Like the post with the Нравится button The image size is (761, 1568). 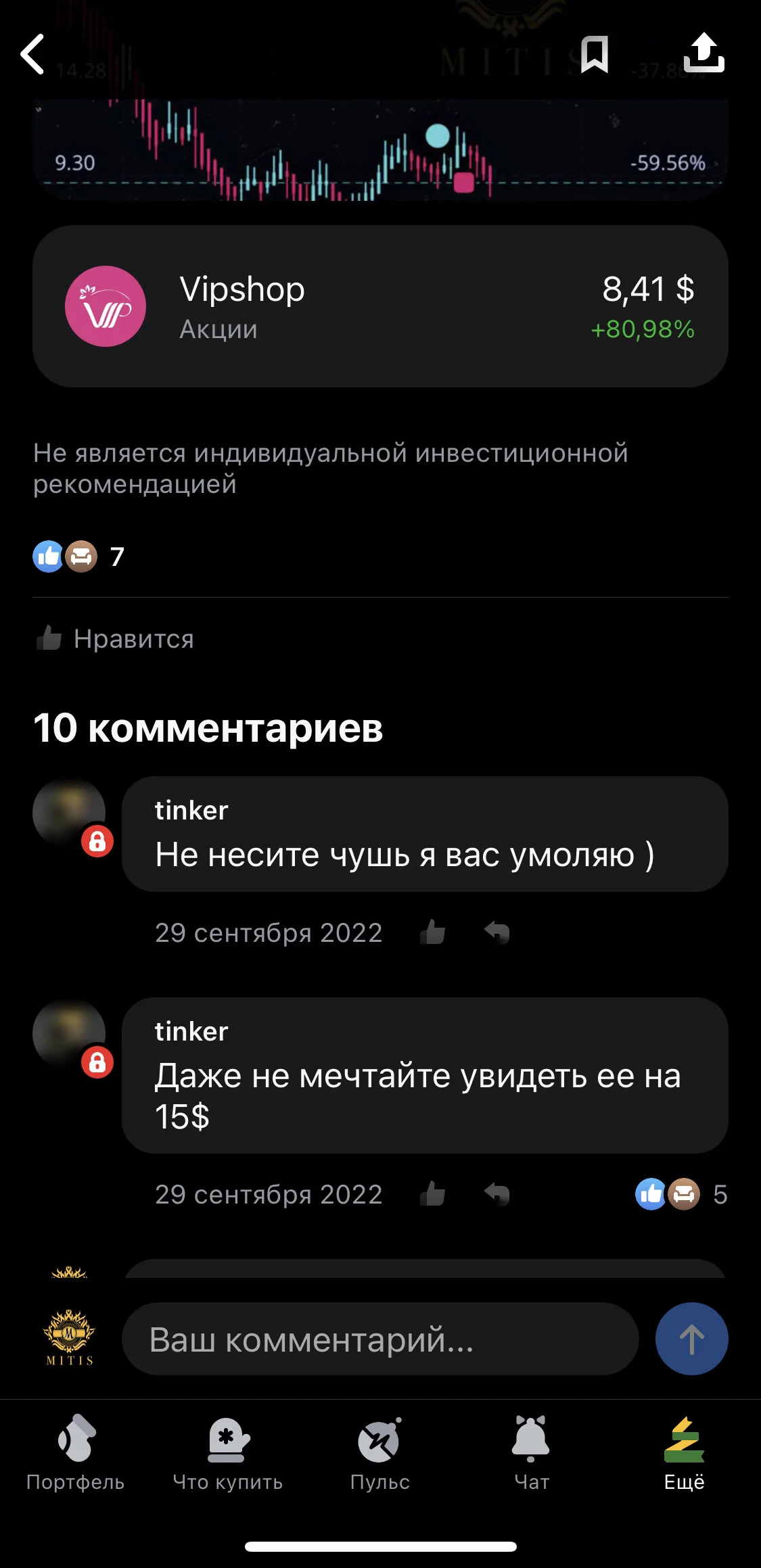[115, 638]
